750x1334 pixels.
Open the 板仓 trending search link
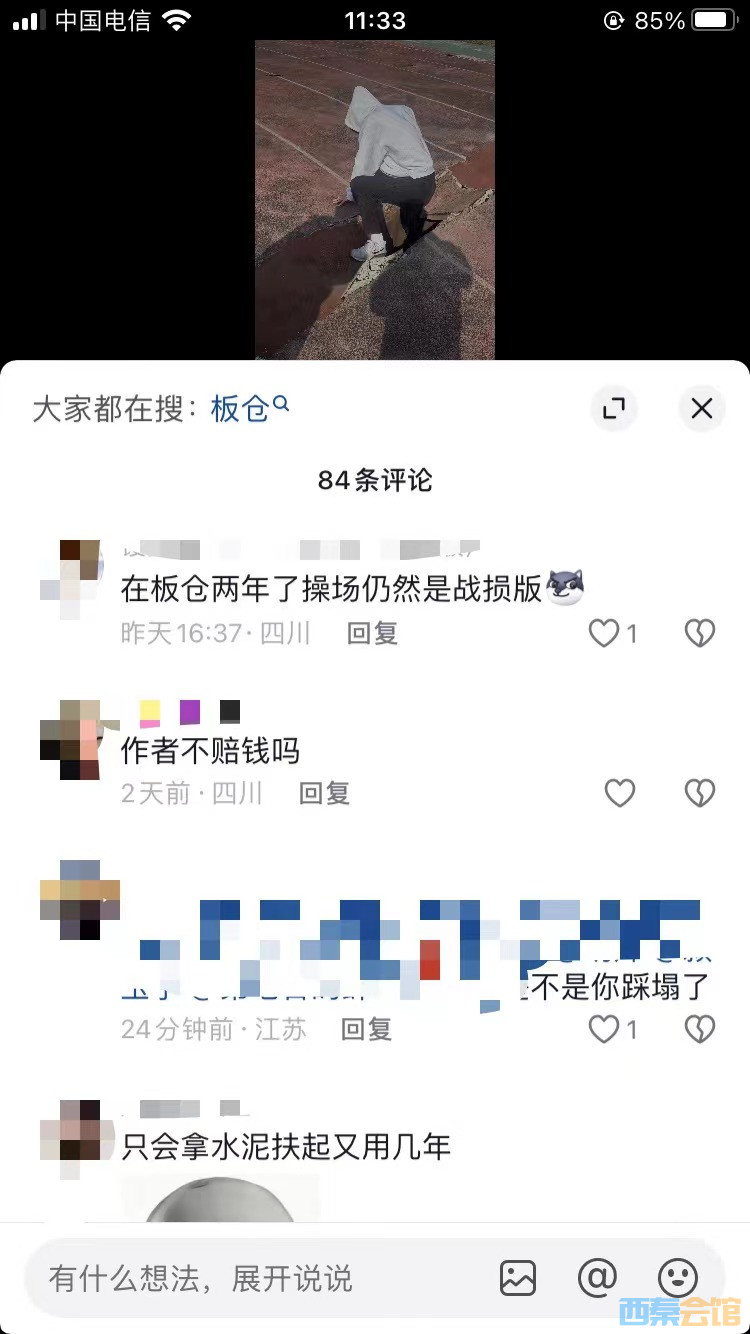(x=240, y=409)
